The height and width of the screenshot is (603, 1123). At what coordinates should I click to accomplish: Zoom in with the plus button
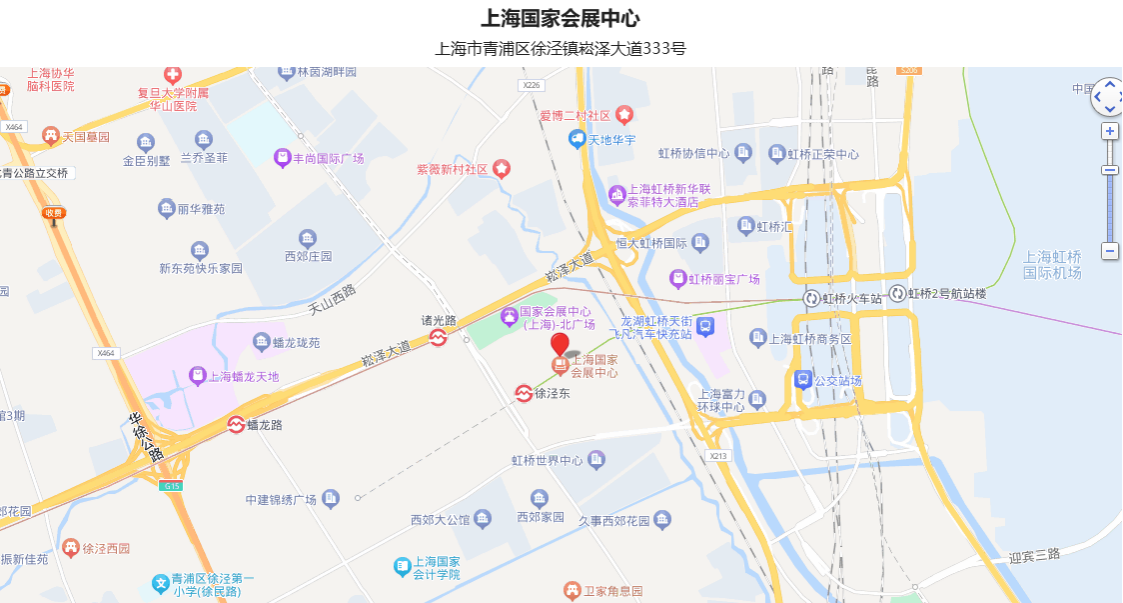[x=1110, y=131]
